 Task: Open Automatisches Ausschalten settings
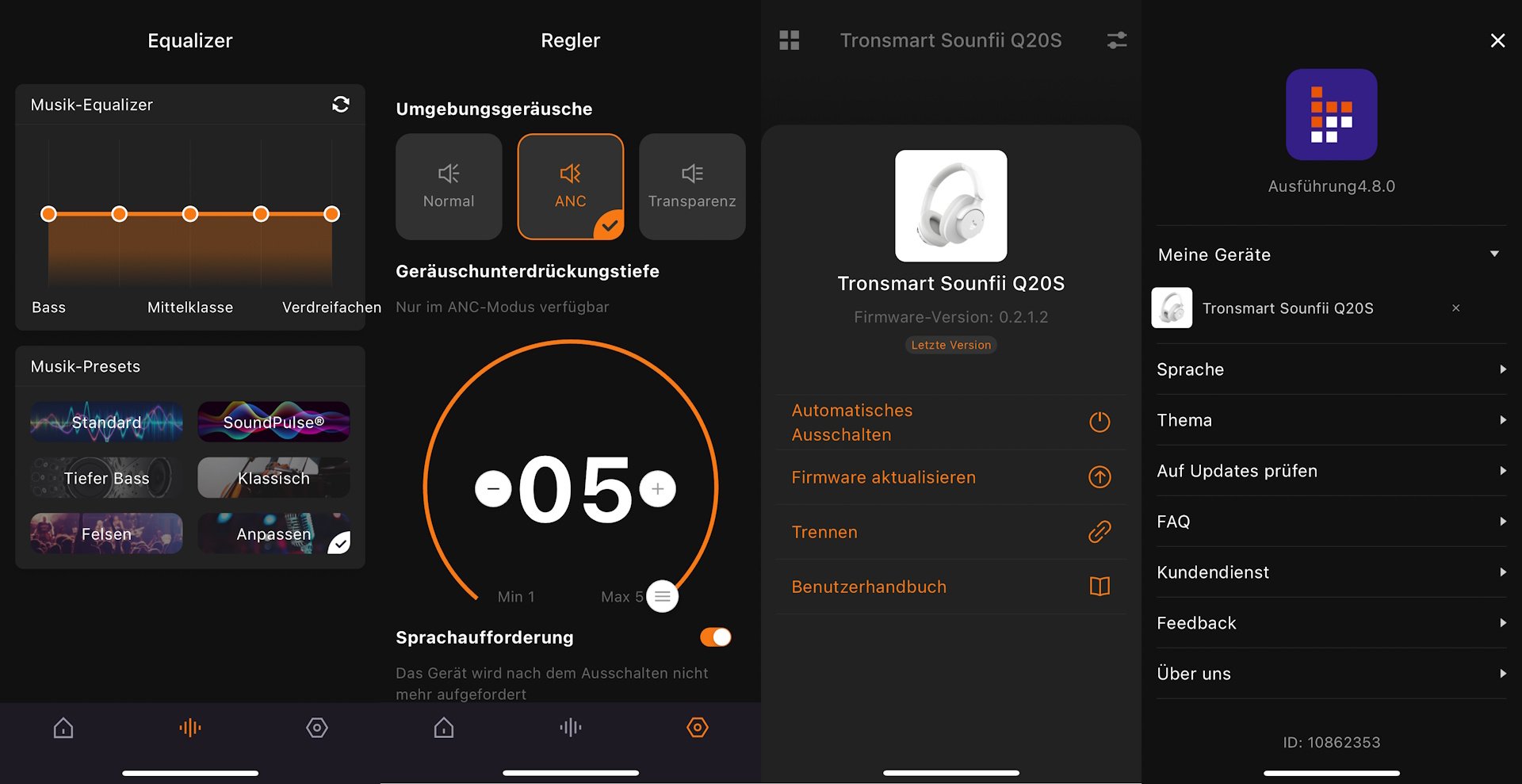pyautogui.click(x=950, y=423)
